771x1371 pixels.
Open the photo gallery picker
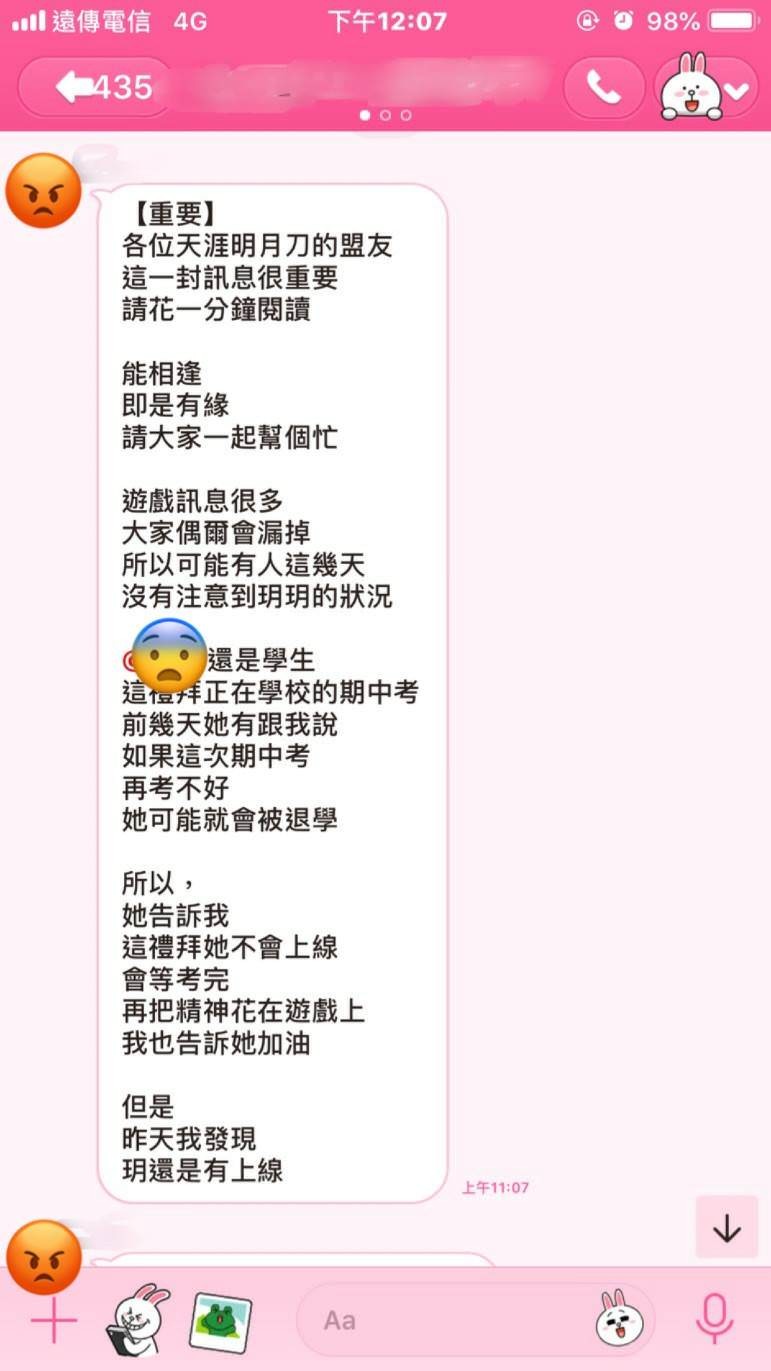(221, 1321)
